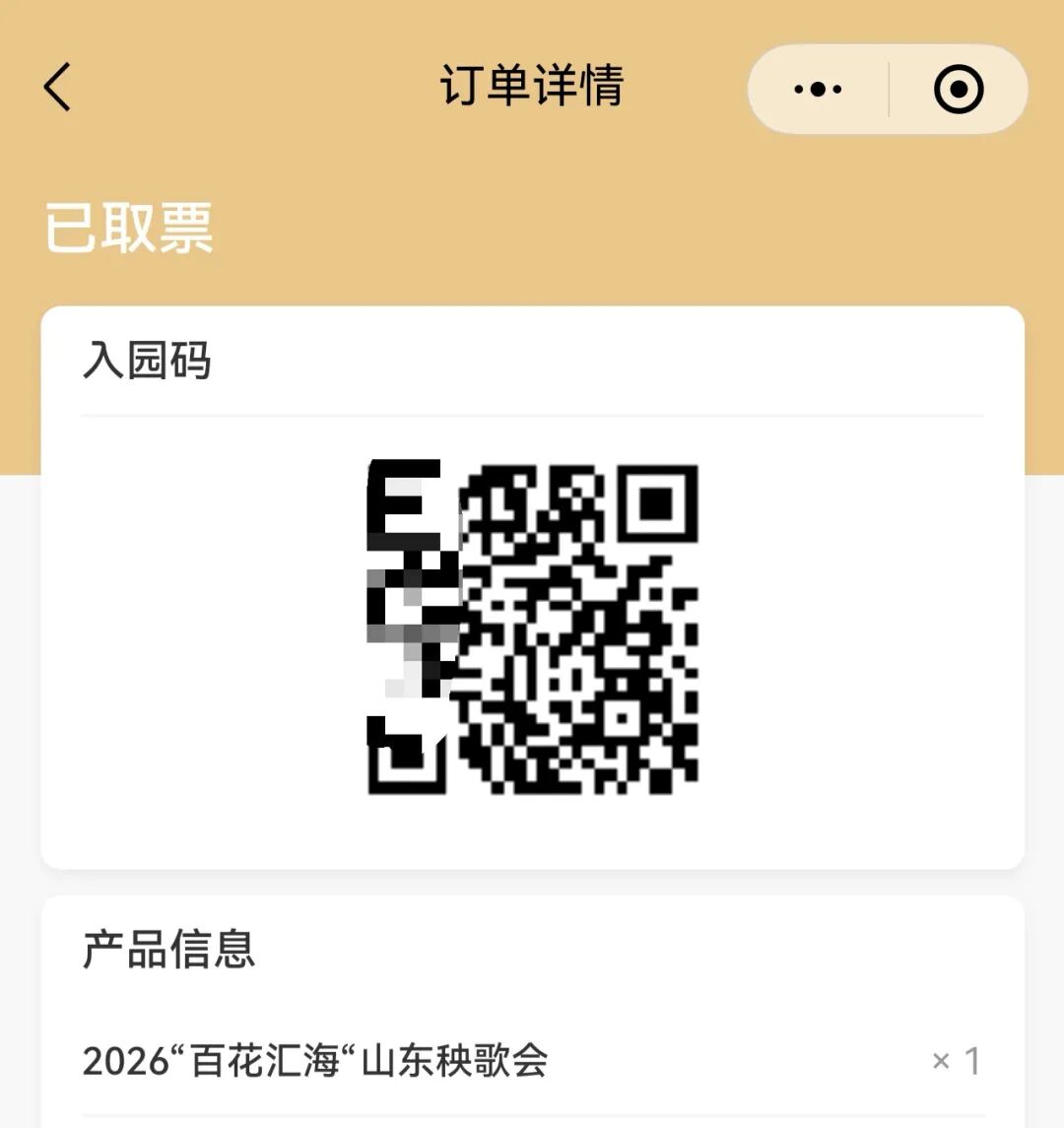The width and height of the screenshot is (1064, 1128).
Task: Click the 2026百花汇海山东秧歌会 product link
Action: 317,1063
